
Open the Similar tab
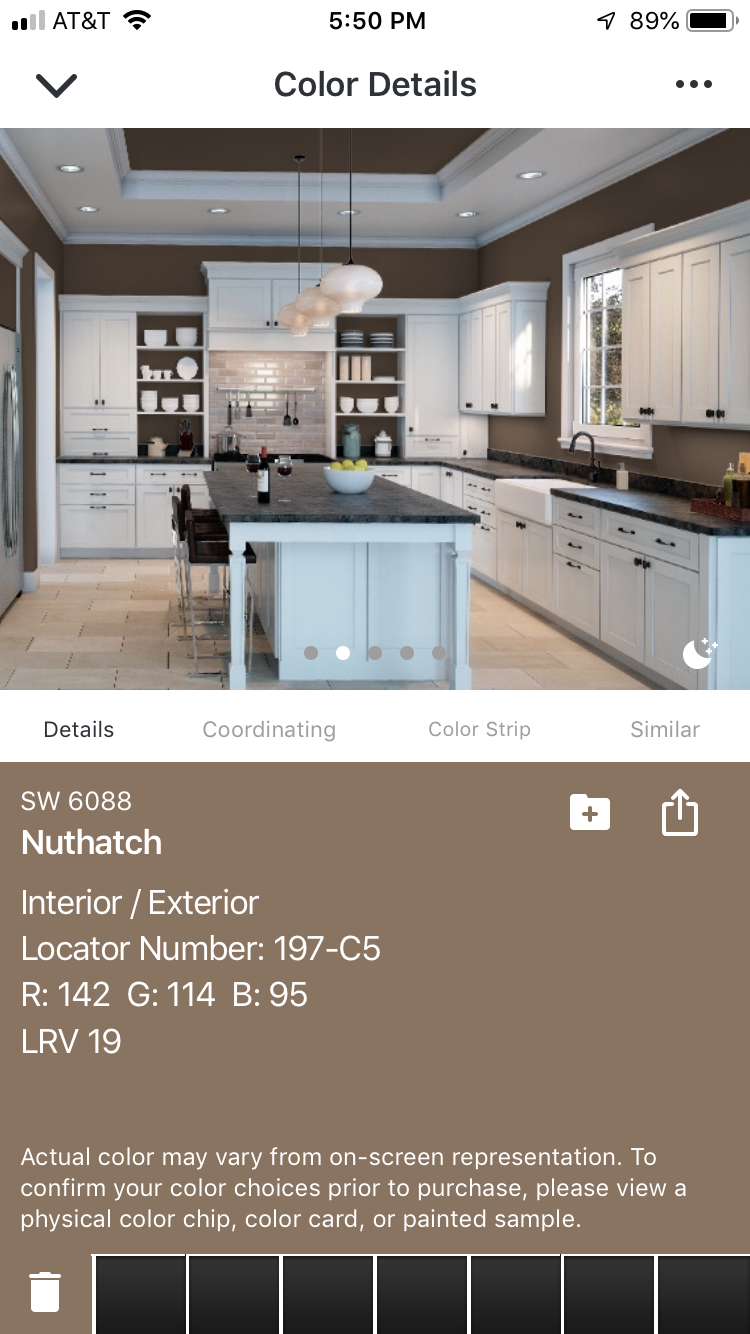[x=664, y=730]
